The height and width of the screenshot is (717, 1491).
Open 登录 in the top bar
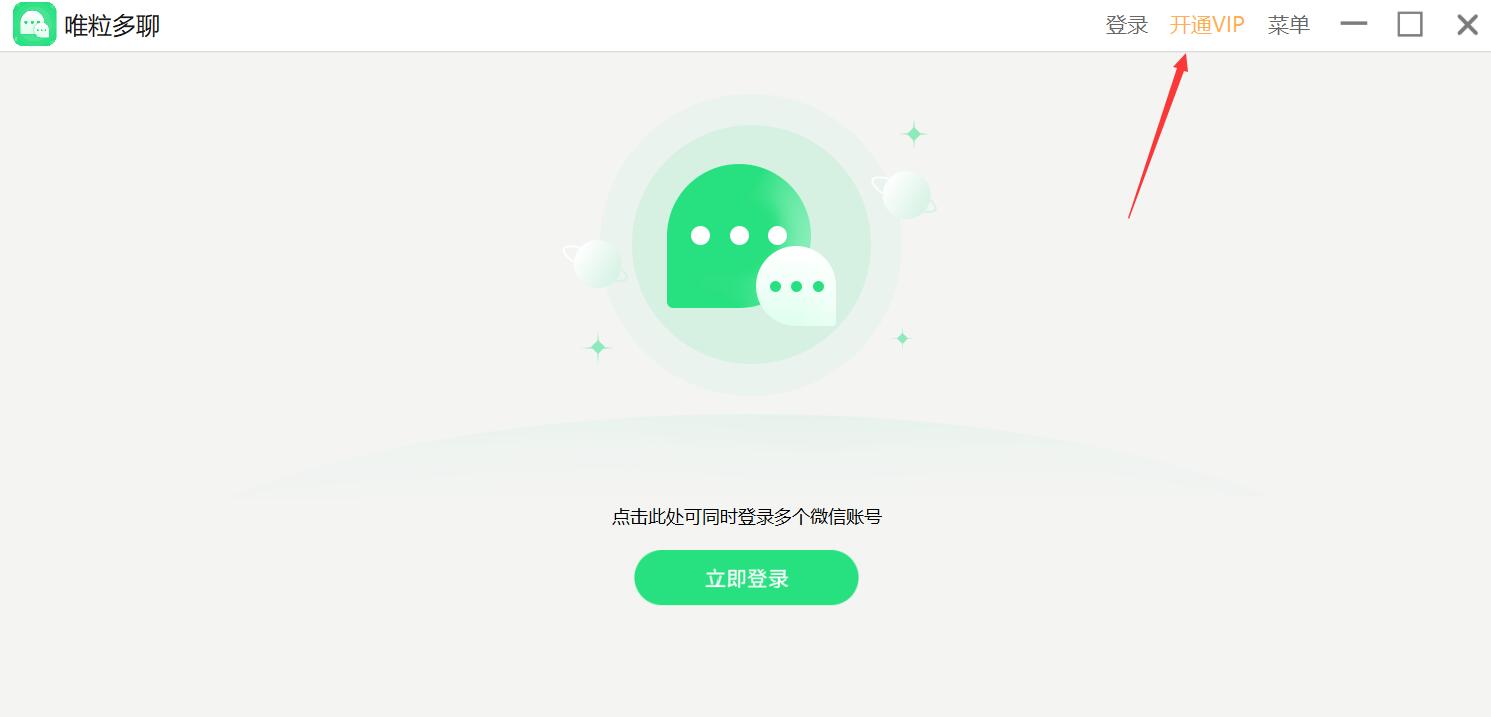coord(1126,25)
